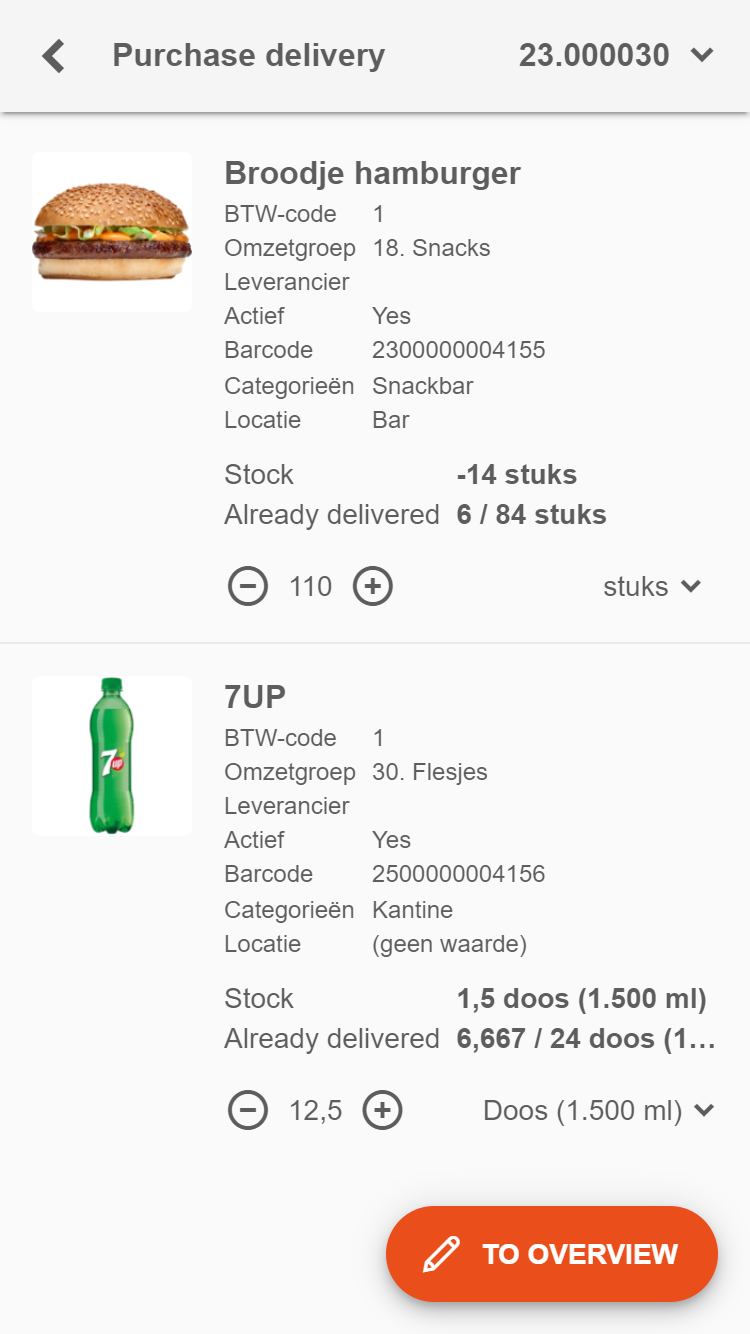This screenshot has width=750, height=1334.
Task: Edit the 12,5 quantity for 7UP
Action: click(316, 1111)
